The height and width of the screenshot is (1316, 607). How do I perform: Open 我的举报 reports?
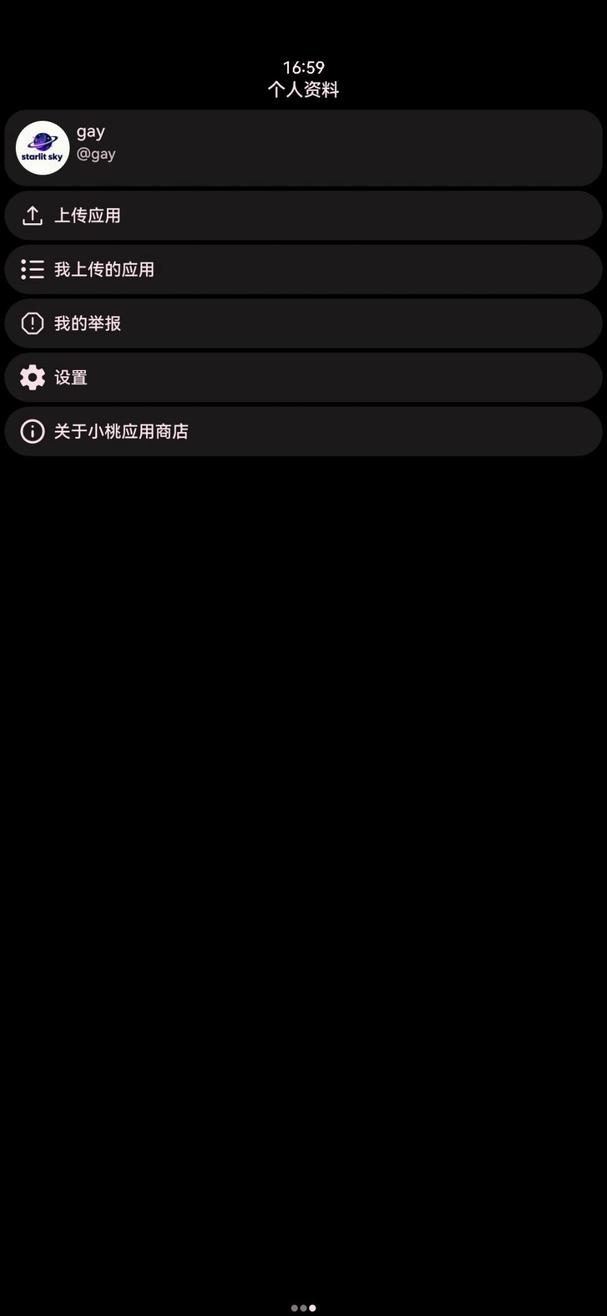pyautogui.click(x=303, y=323)
